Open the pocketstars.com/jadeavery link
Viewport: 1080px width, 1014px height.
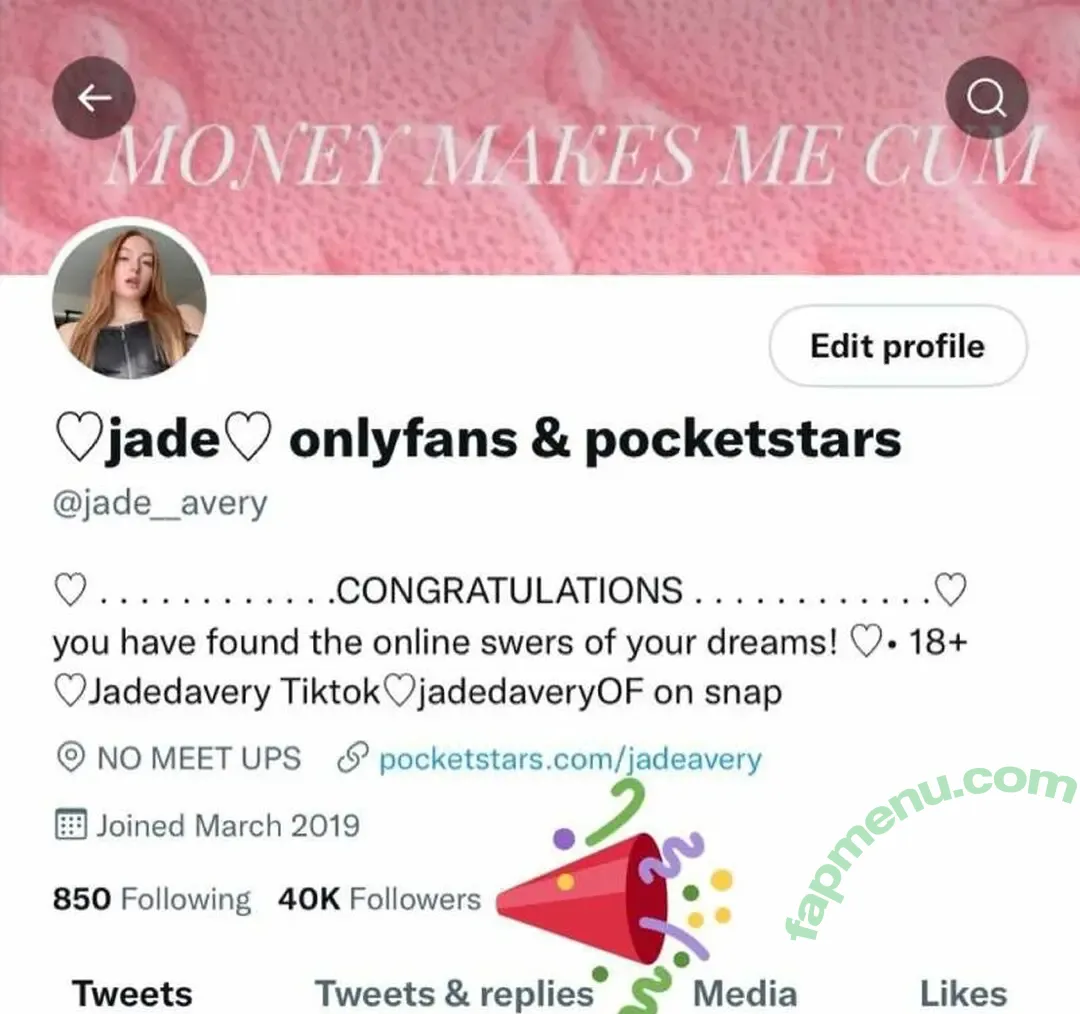click(570, 759)
